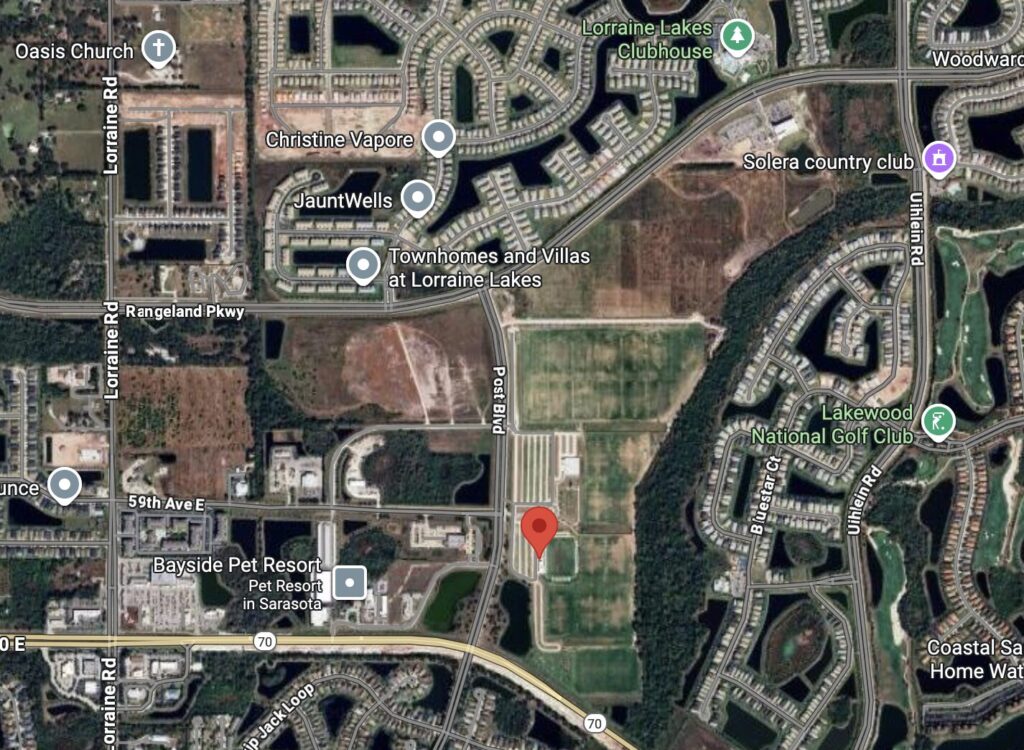This screenshot has width=1024, height=750.
Task: Open Townhomes and Villas at Lorraine Lakes pin
Action: coord(363,265)
